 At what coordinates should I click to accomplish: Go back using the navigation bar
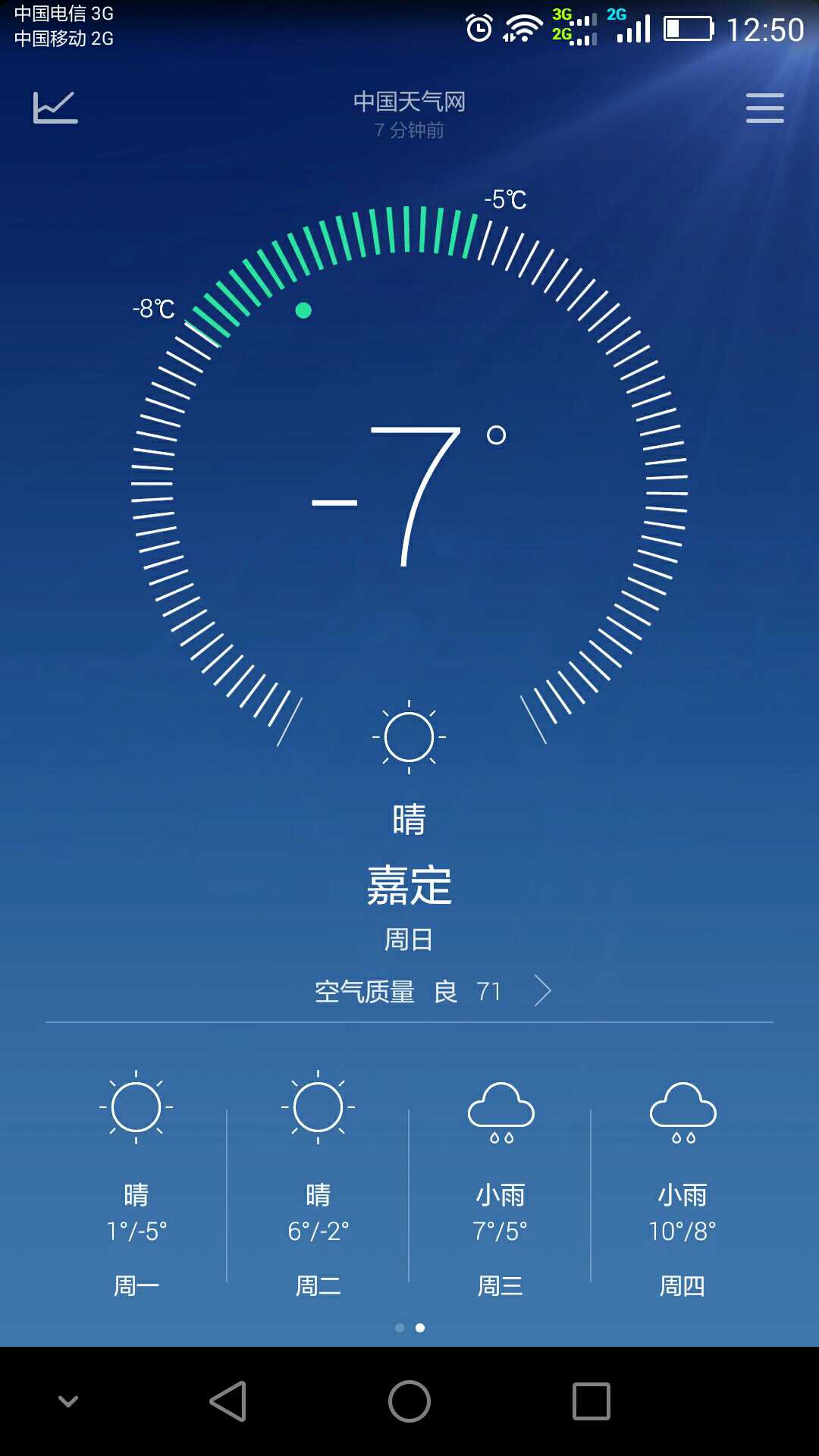228,1401
